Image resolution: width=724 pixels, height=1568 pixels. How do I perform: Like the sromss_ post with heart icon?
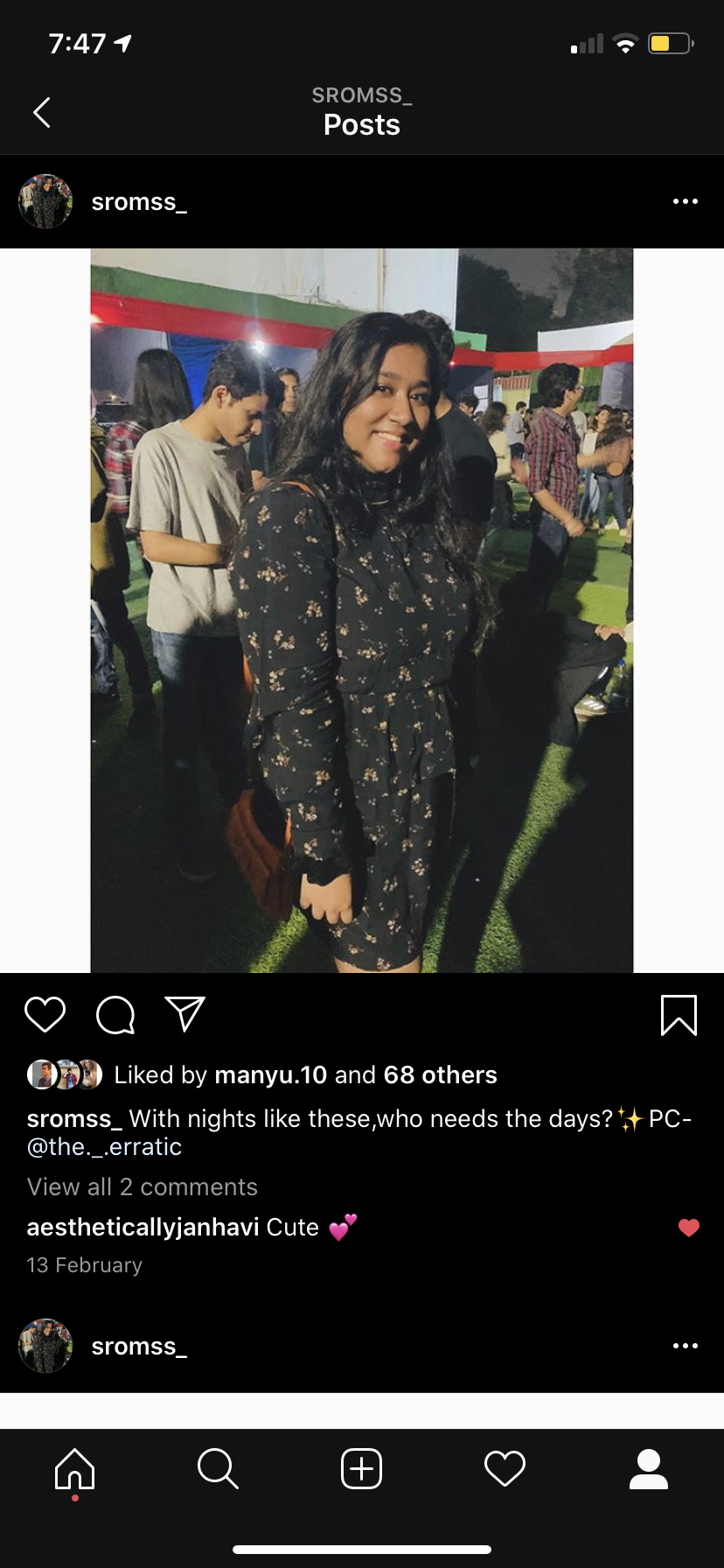point(45,1014)
